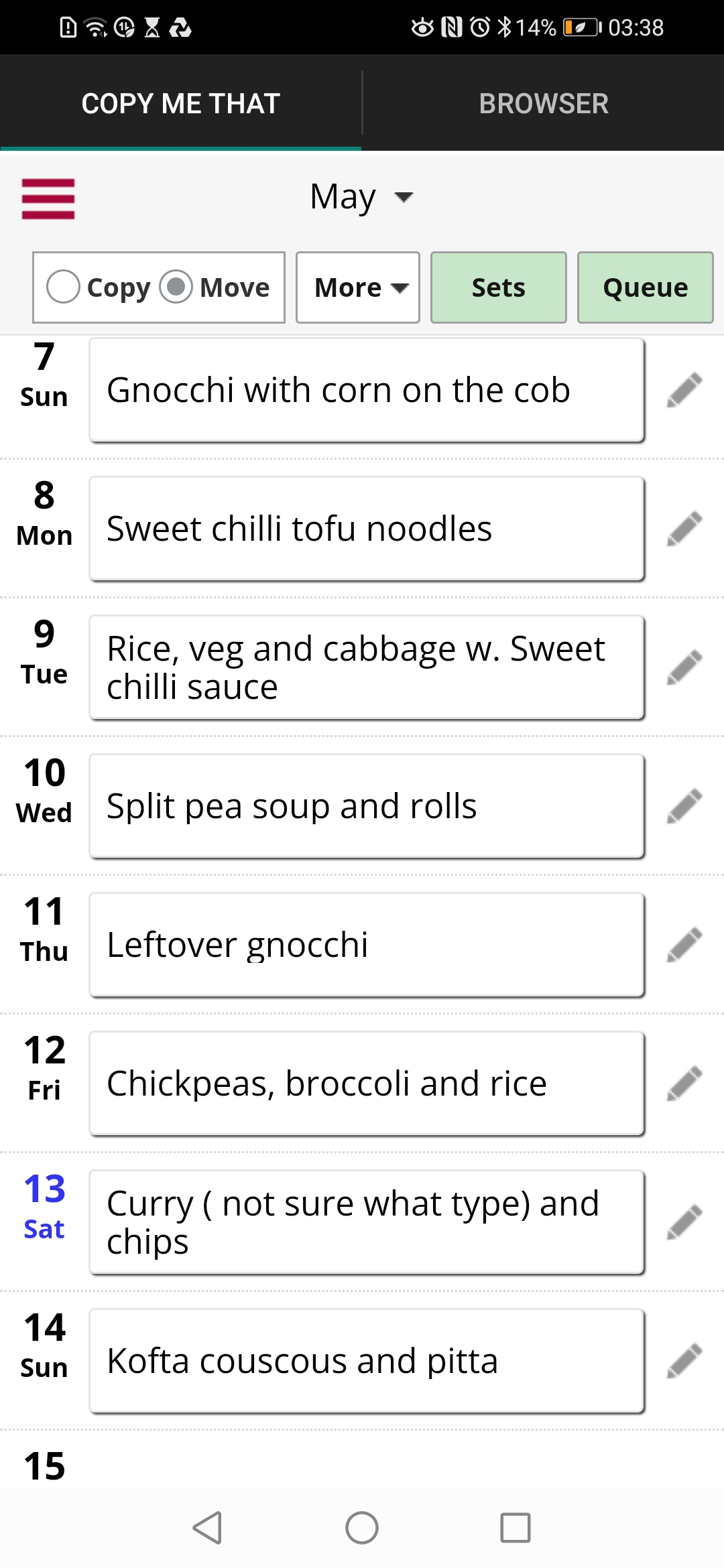
Task: Edit Split pea soup and rolls
Action: tap(684, 806)
